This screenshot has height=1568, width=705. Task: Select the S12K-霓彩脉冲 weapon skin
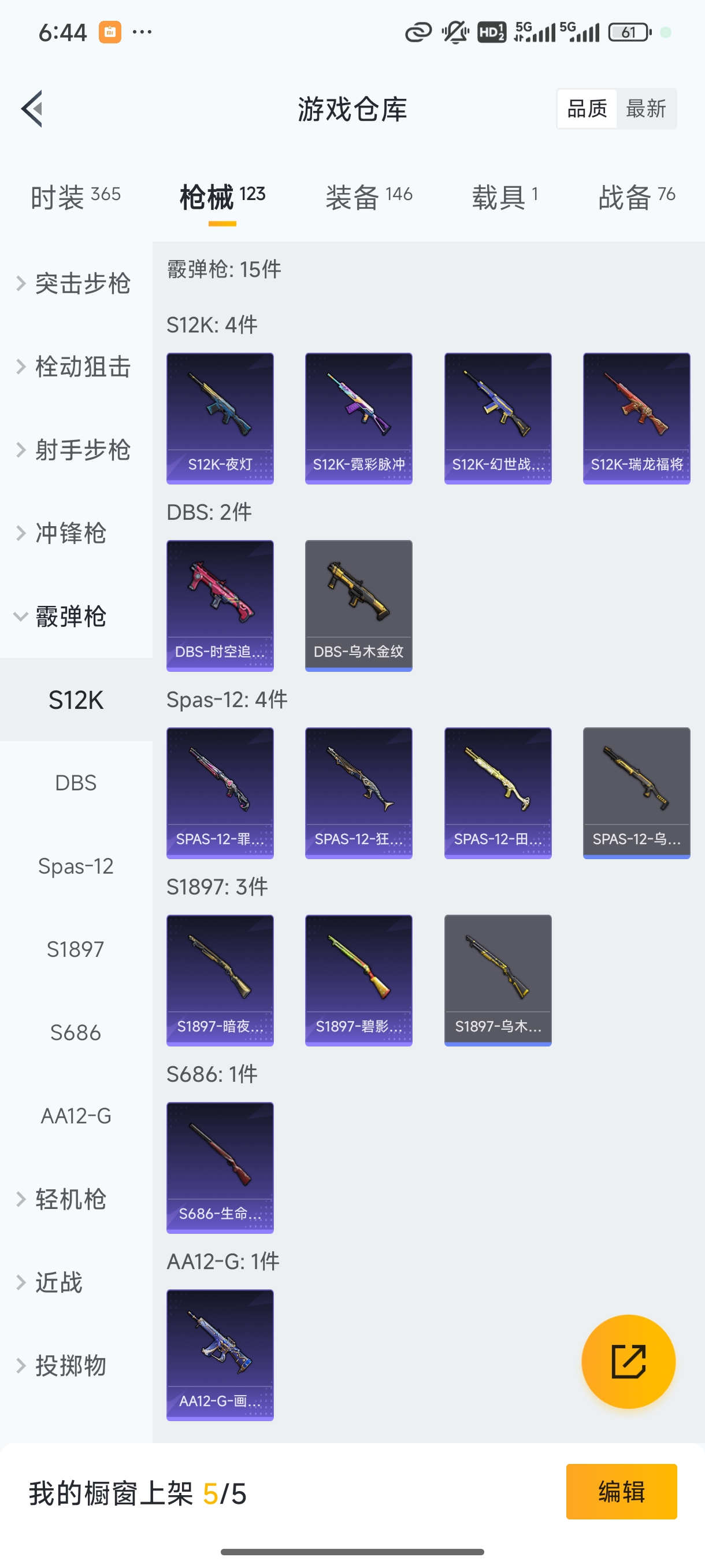tap(358, 417)
